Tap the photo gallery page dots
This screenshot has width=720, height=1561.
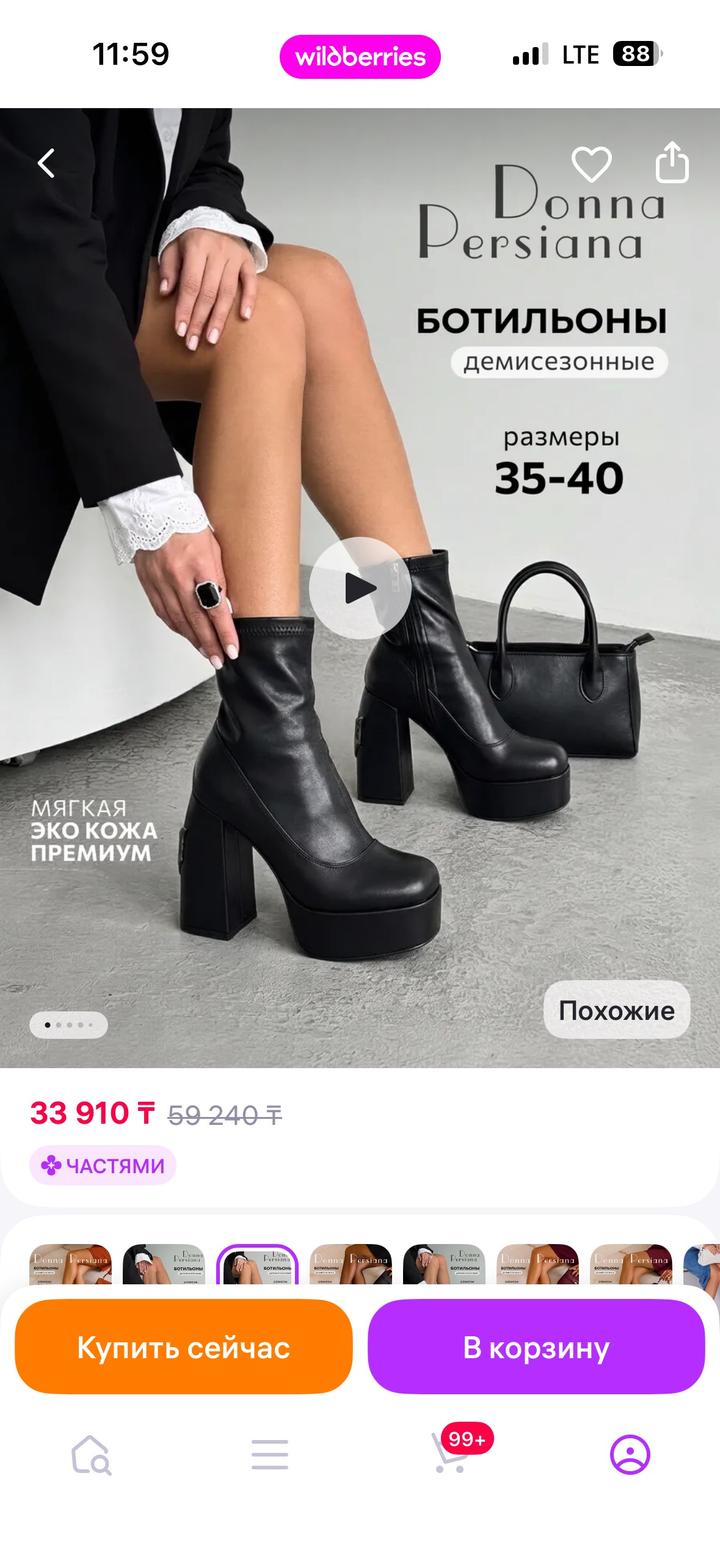[68, 1025]
